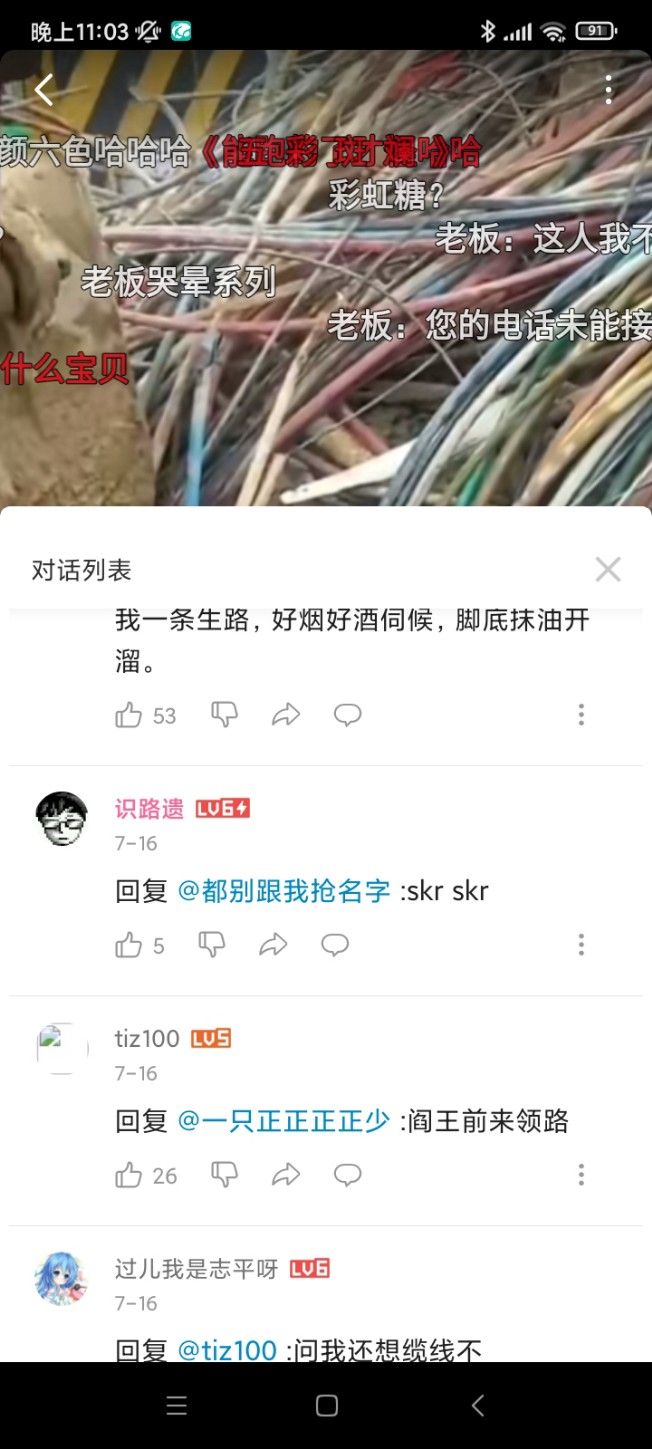The width and height of the screenshot is (652, 1449).
Task: Open more options for the 53-likes comment
Action: coord(581,714)
